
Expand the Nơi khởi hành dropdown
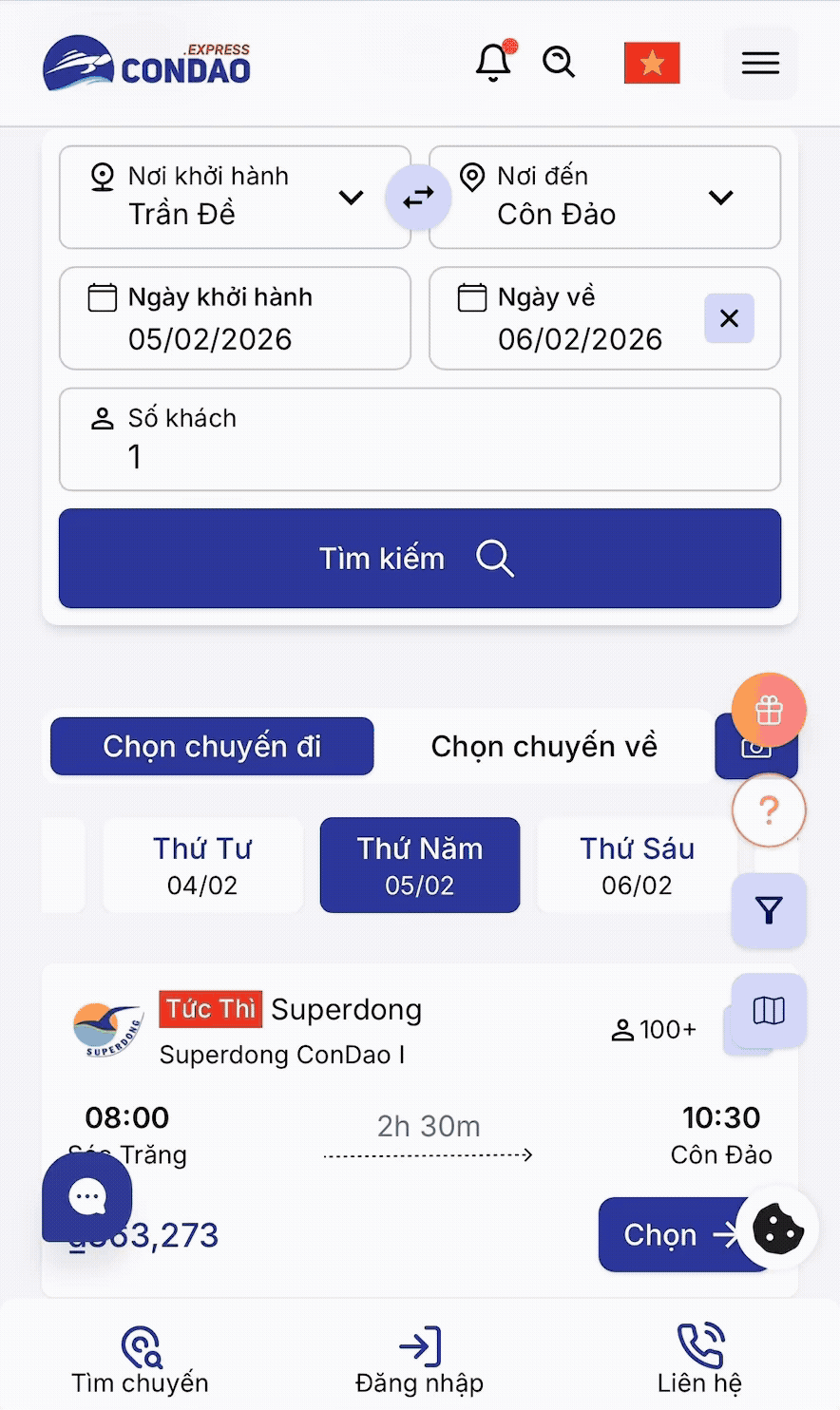point(351,198)
